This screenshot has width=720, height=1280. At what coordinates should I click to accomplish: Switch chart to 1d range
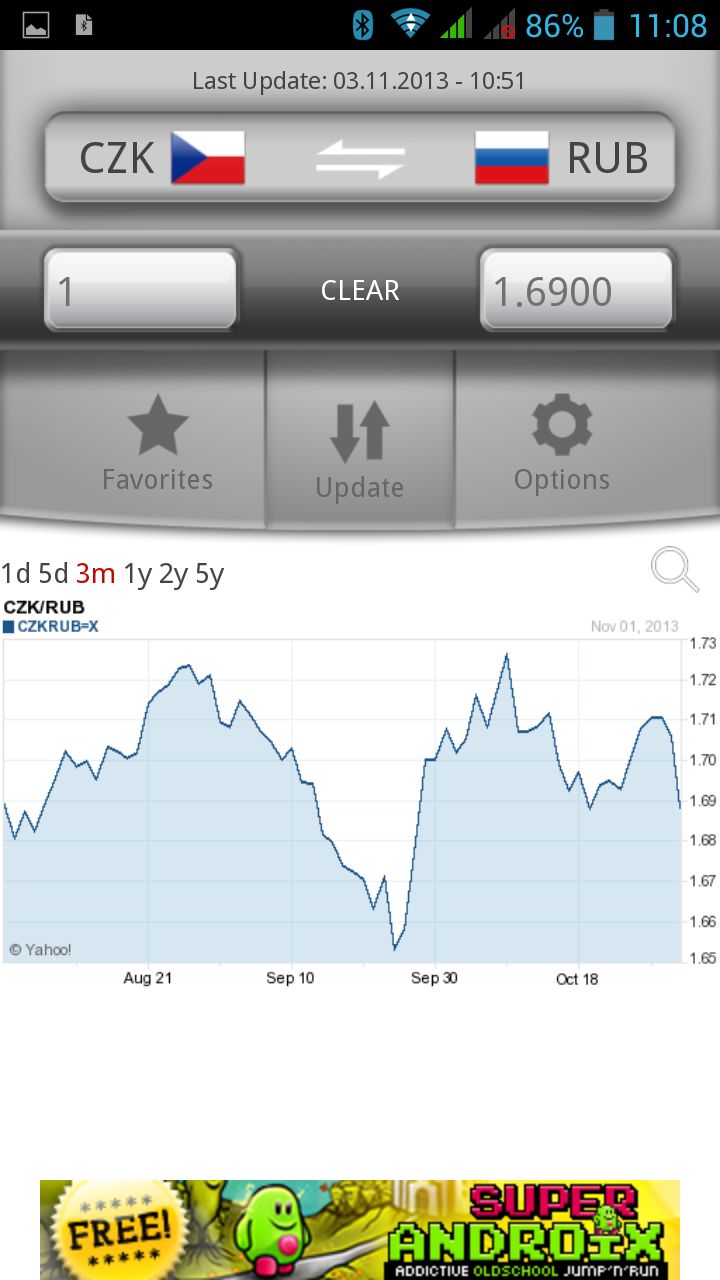click(16, 574)
